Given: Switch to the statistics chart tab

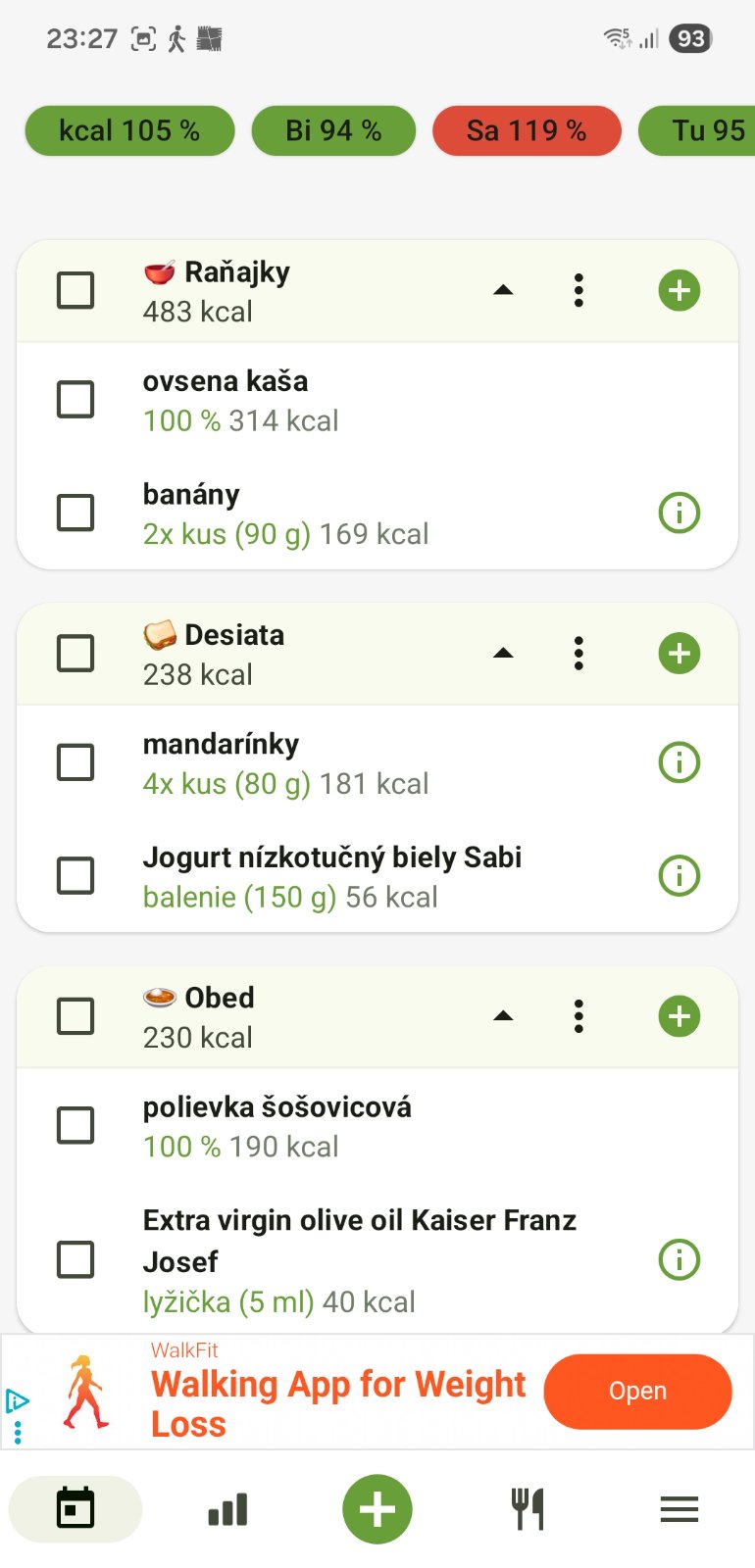Looking at the screenshot, I should coord(227,1509).
